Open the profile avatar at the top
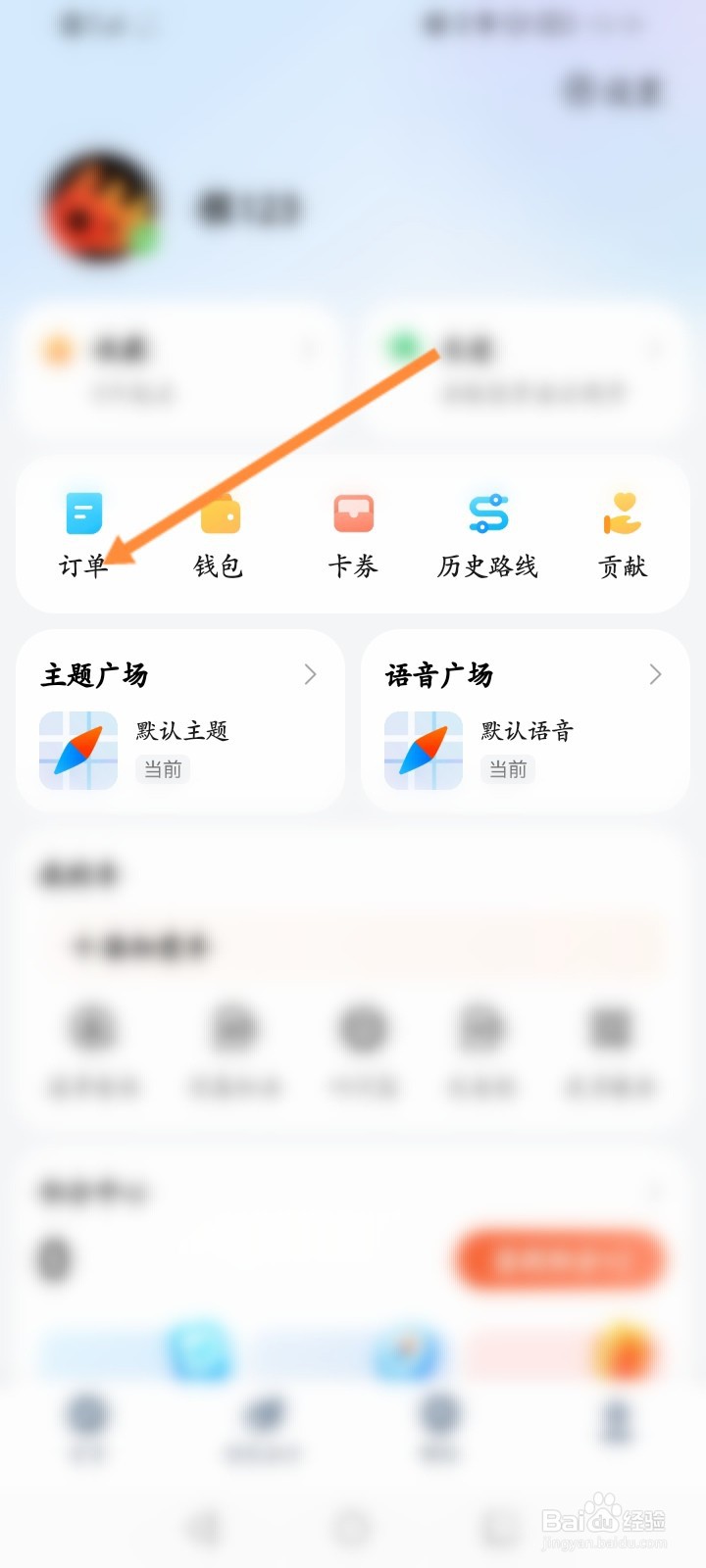706x1568 pixels. click(101, 208)
